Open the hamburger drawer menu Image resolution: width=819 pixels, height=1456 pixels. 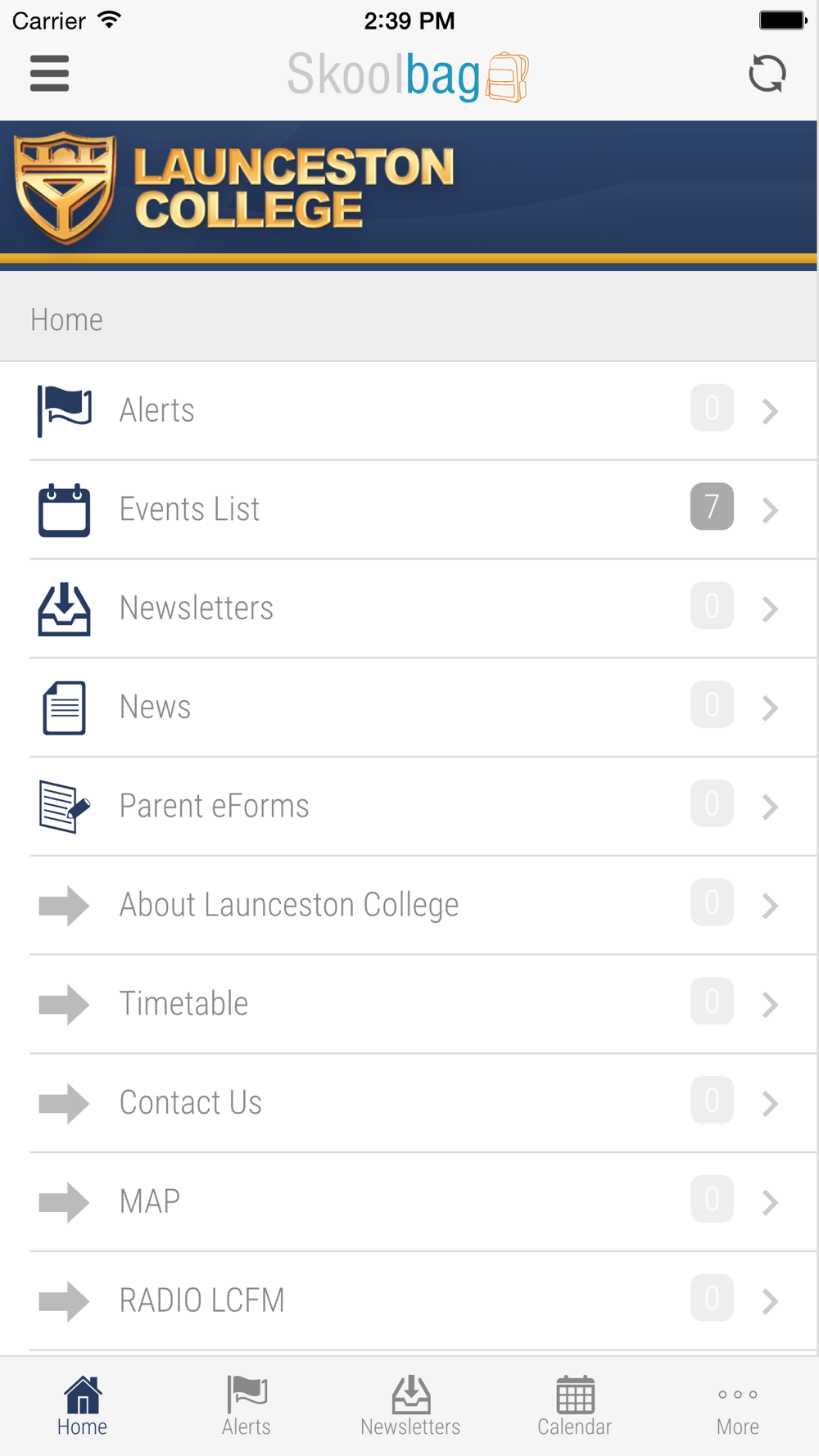(49, 74)
